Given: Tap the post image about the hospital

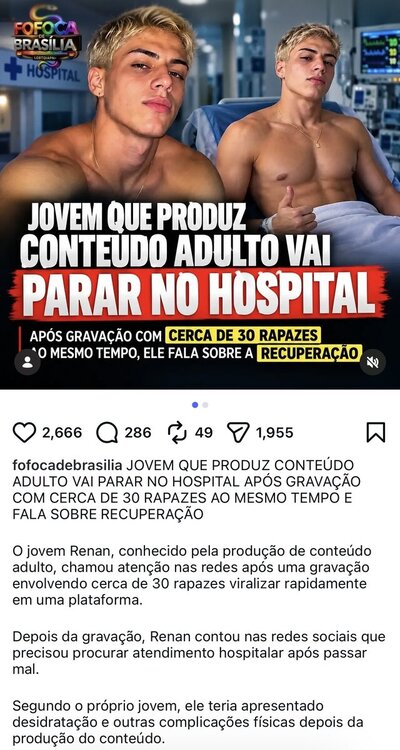Looking at the screenshot, I should pos(200,195).
